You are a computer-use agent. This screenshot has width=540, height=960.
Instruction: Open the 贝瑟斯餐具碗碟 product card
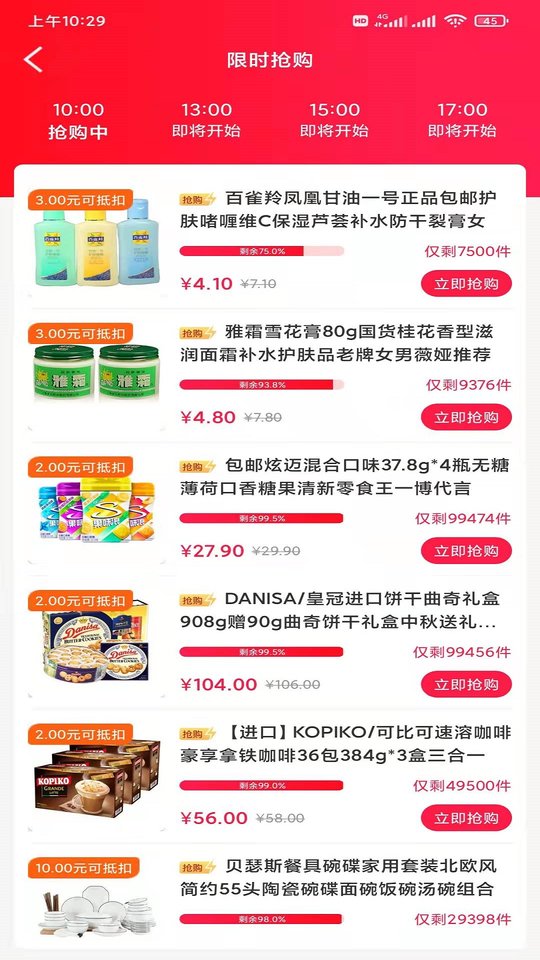click(x=270, y=897)
